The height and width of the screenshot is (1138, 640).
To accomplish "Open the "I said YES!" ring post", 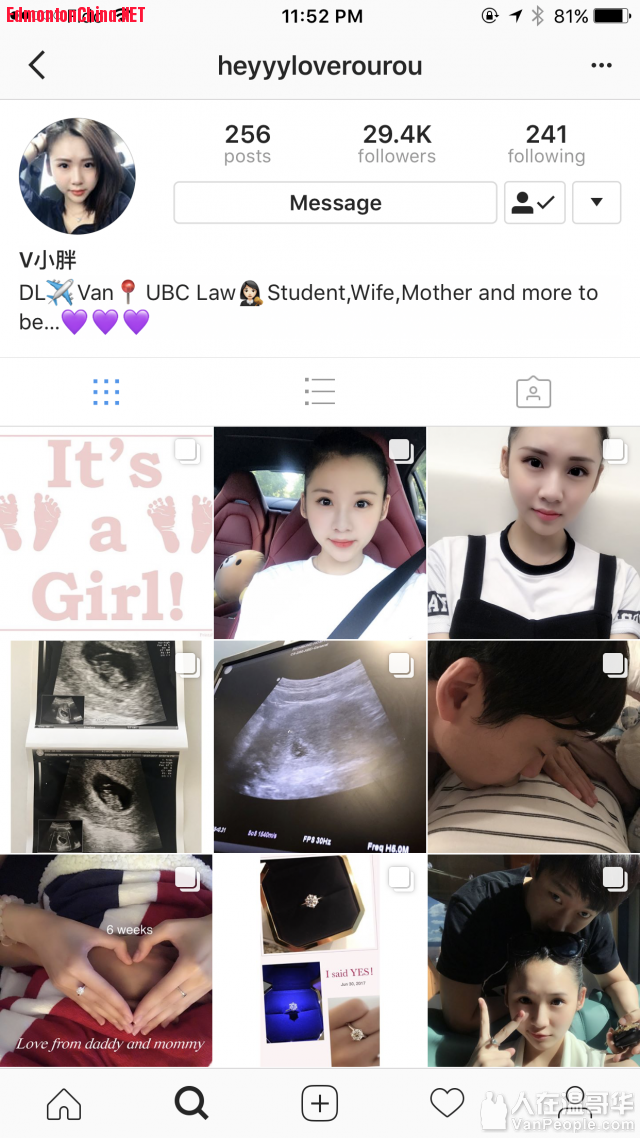I will (320, 960).
